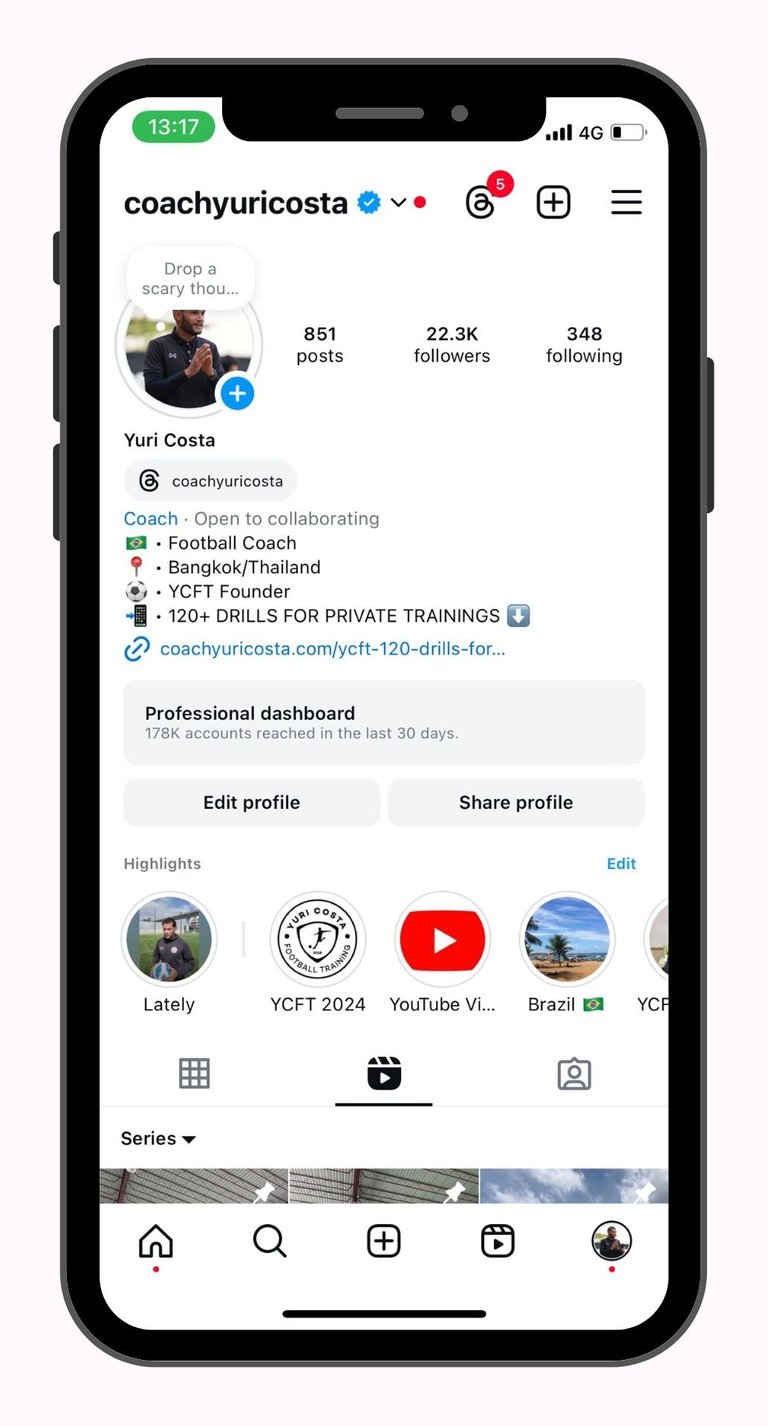Open the Professional dashboard card
The height and width of the screenshot is (1426, 768).
[x=383, y=722]
